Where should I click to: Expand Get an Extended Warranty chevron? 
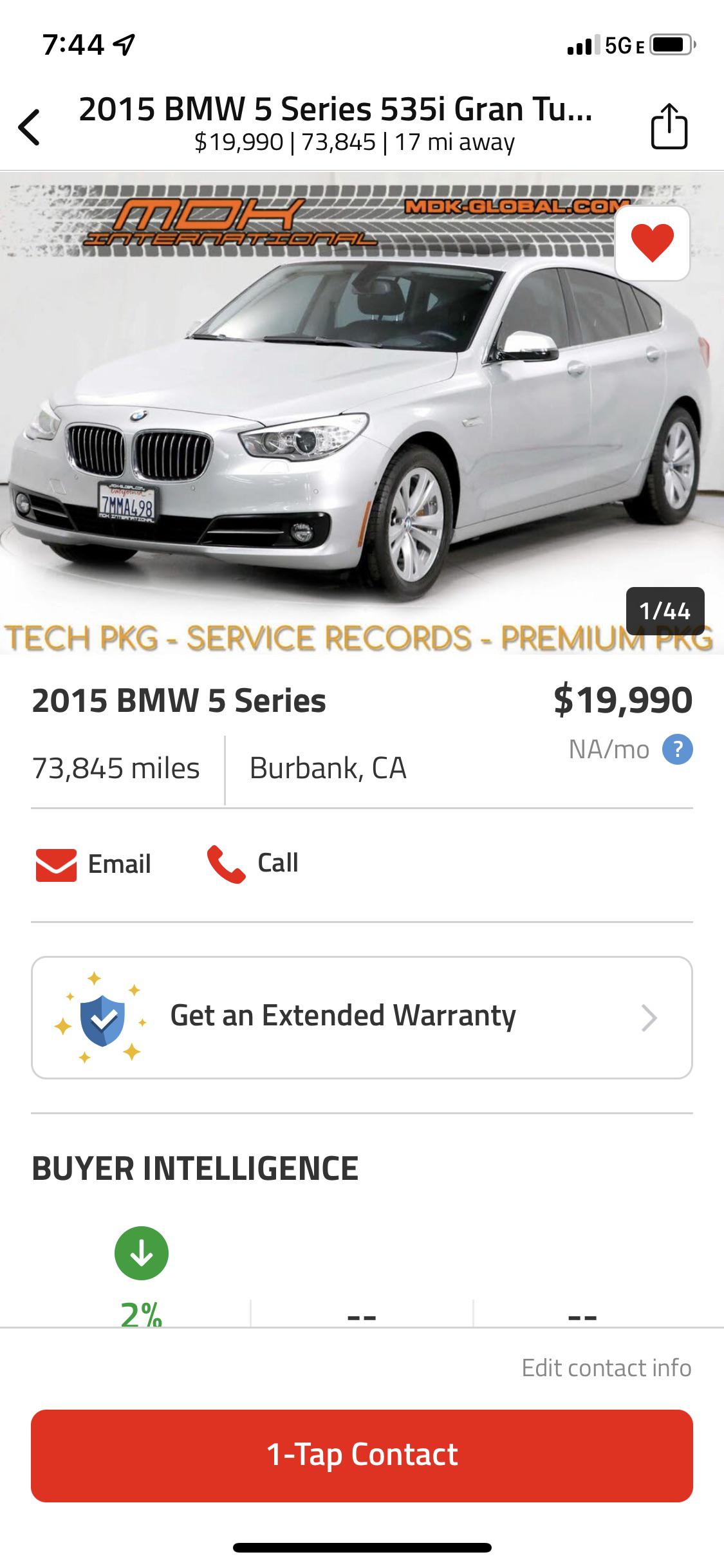(x=649, y=1017)
